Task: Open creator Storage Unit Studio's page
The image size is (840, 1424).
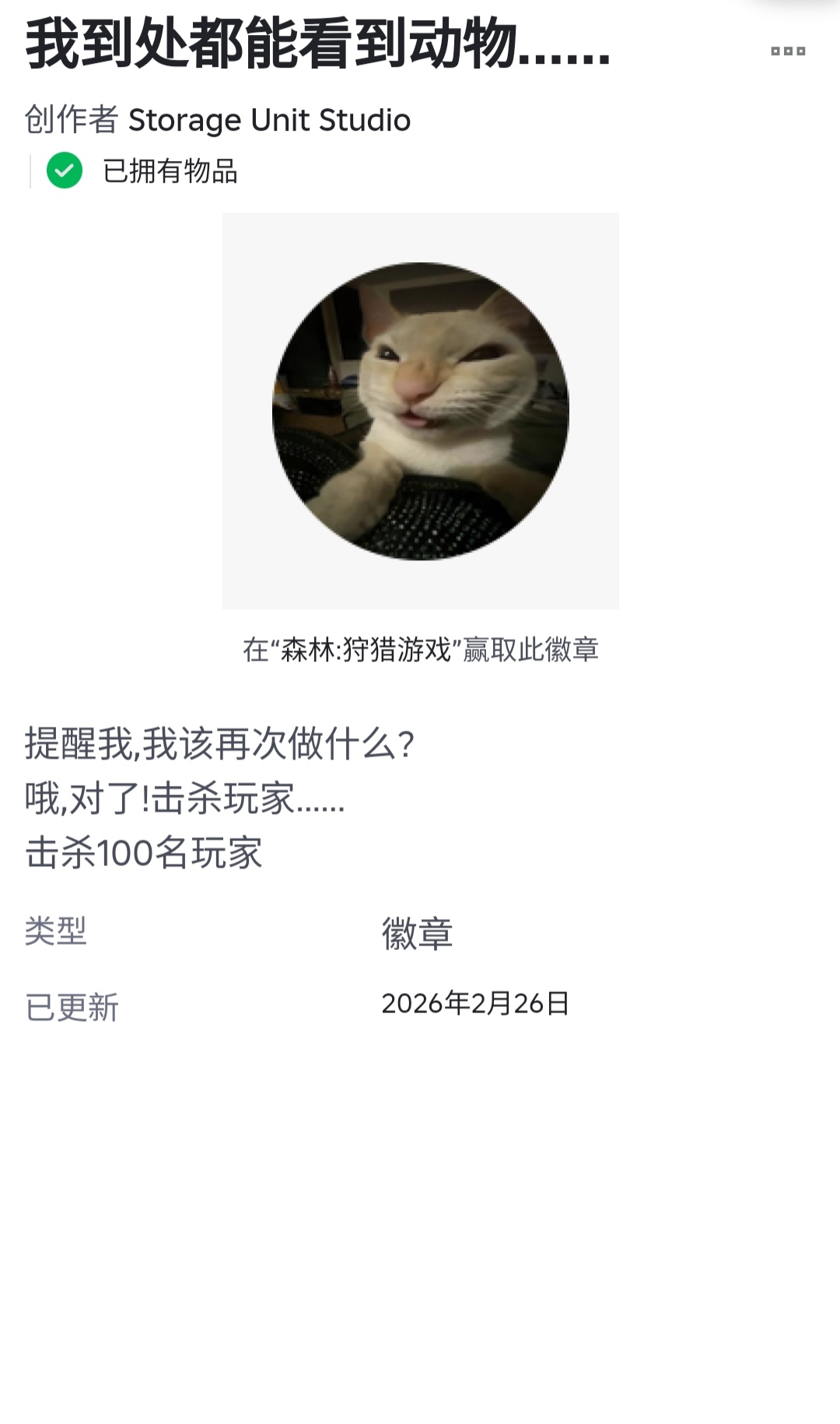Action: (x=268, y=121)
